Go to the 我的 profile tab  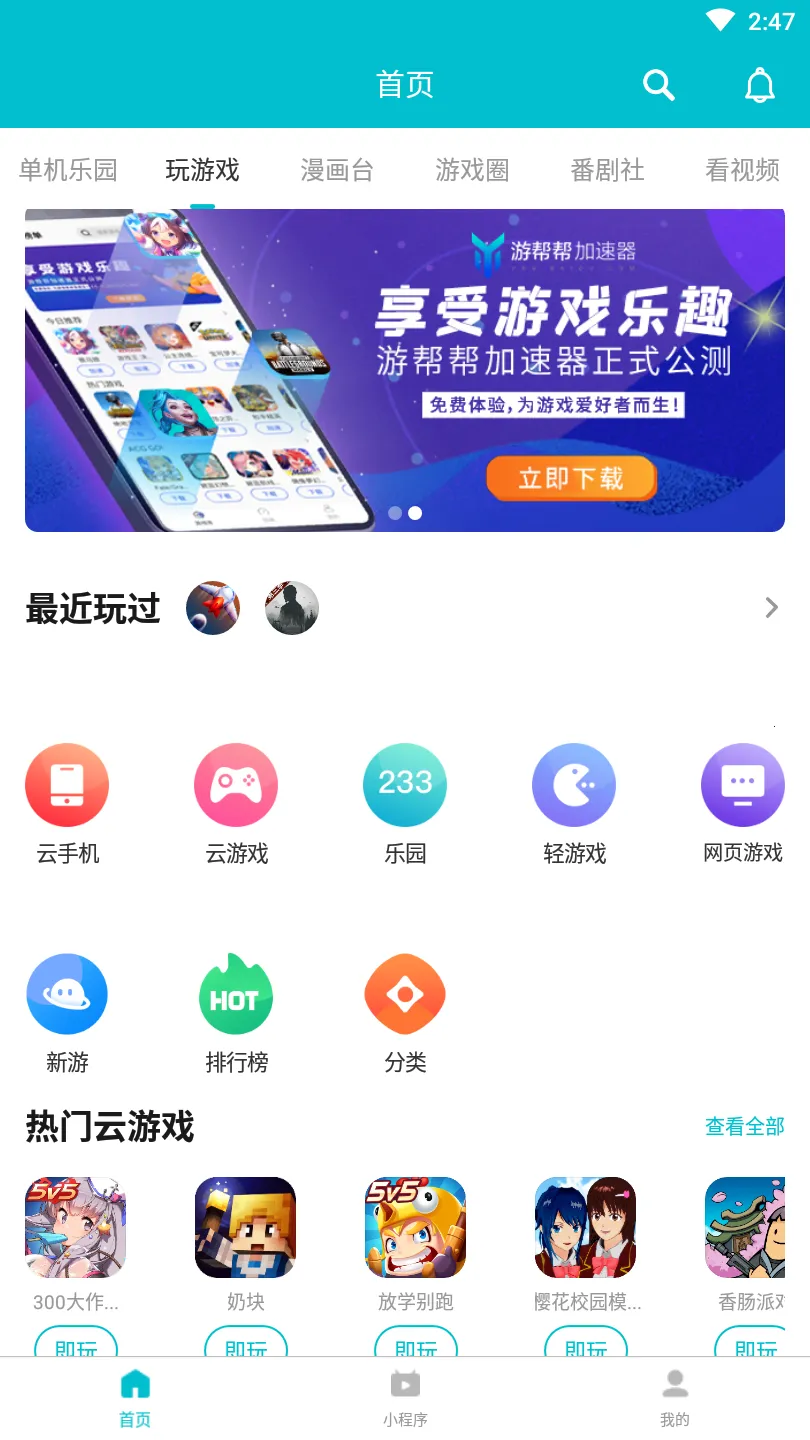tap(675, 1397)
